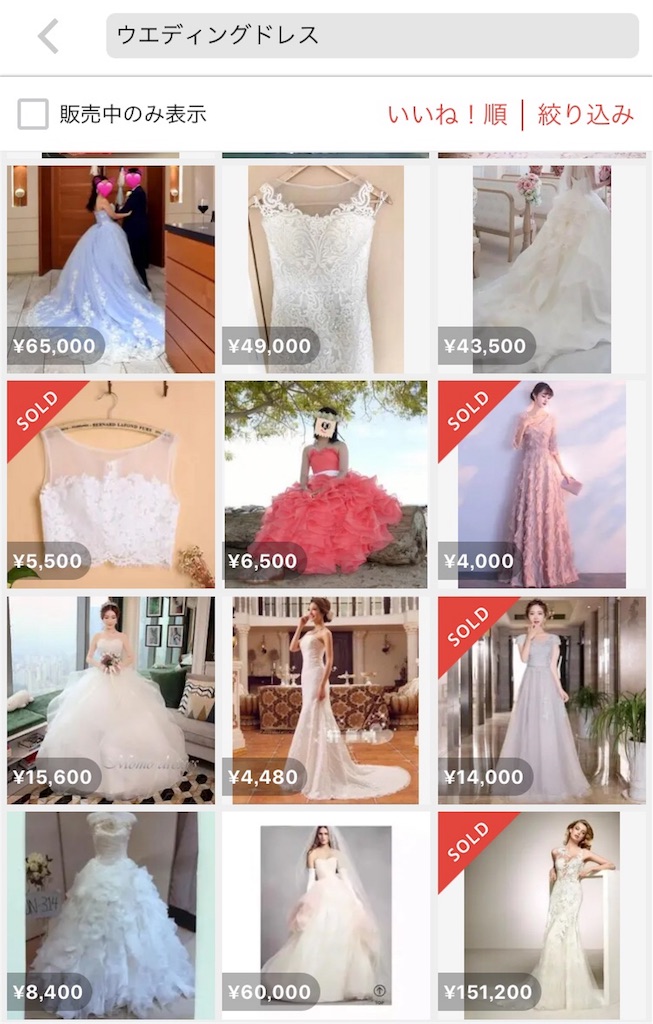Open the いいね！順 sort option
Image resolution: width=653 pixels, height=1024 pixels.
pyautogui.click(x=447, y=114)
